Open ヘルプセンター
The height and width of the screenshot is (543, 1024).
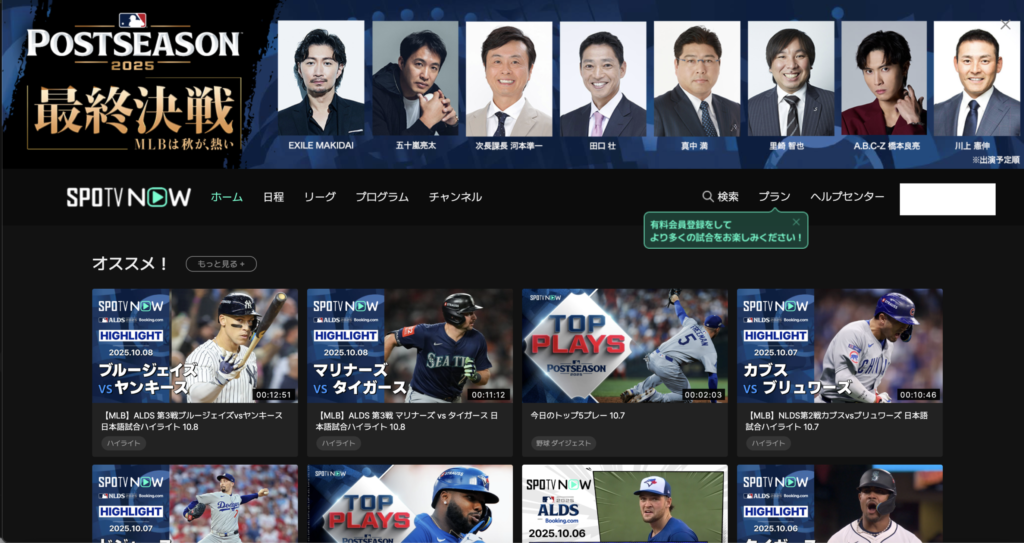pyautogui.click(x=847, y=197)
